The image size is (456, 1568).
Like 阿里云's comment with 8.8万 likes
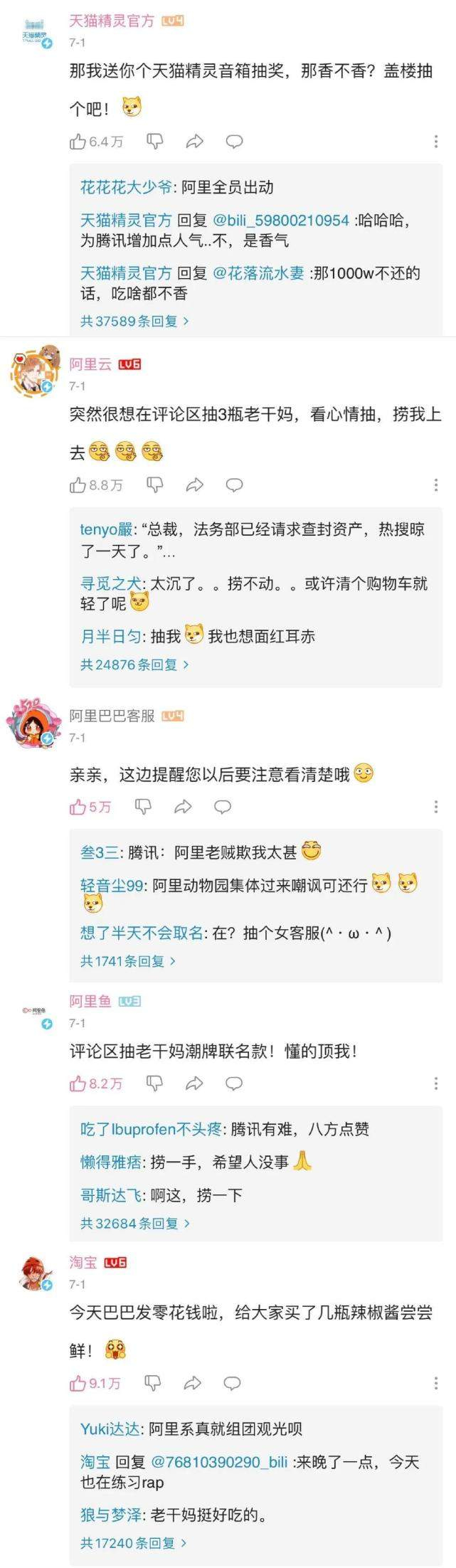(78, 485)
